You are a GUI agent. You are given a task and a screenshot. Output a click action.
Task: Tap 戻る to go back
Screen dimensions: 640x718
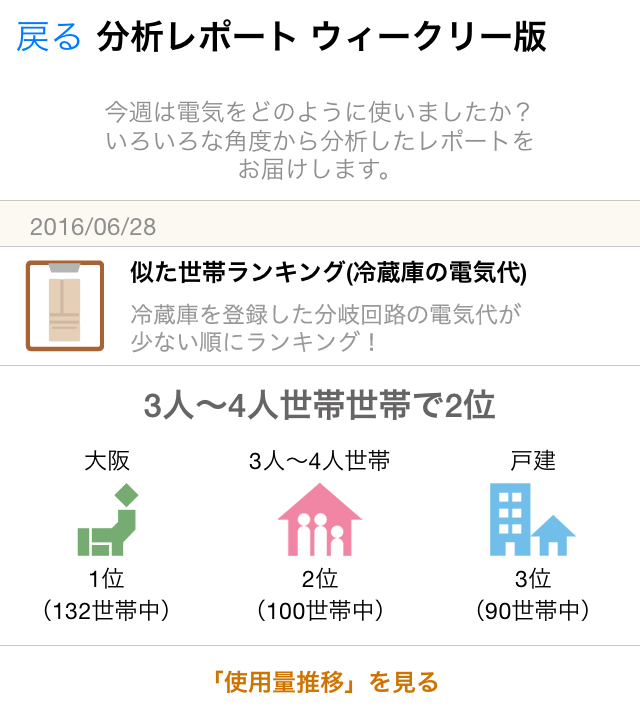49,38
